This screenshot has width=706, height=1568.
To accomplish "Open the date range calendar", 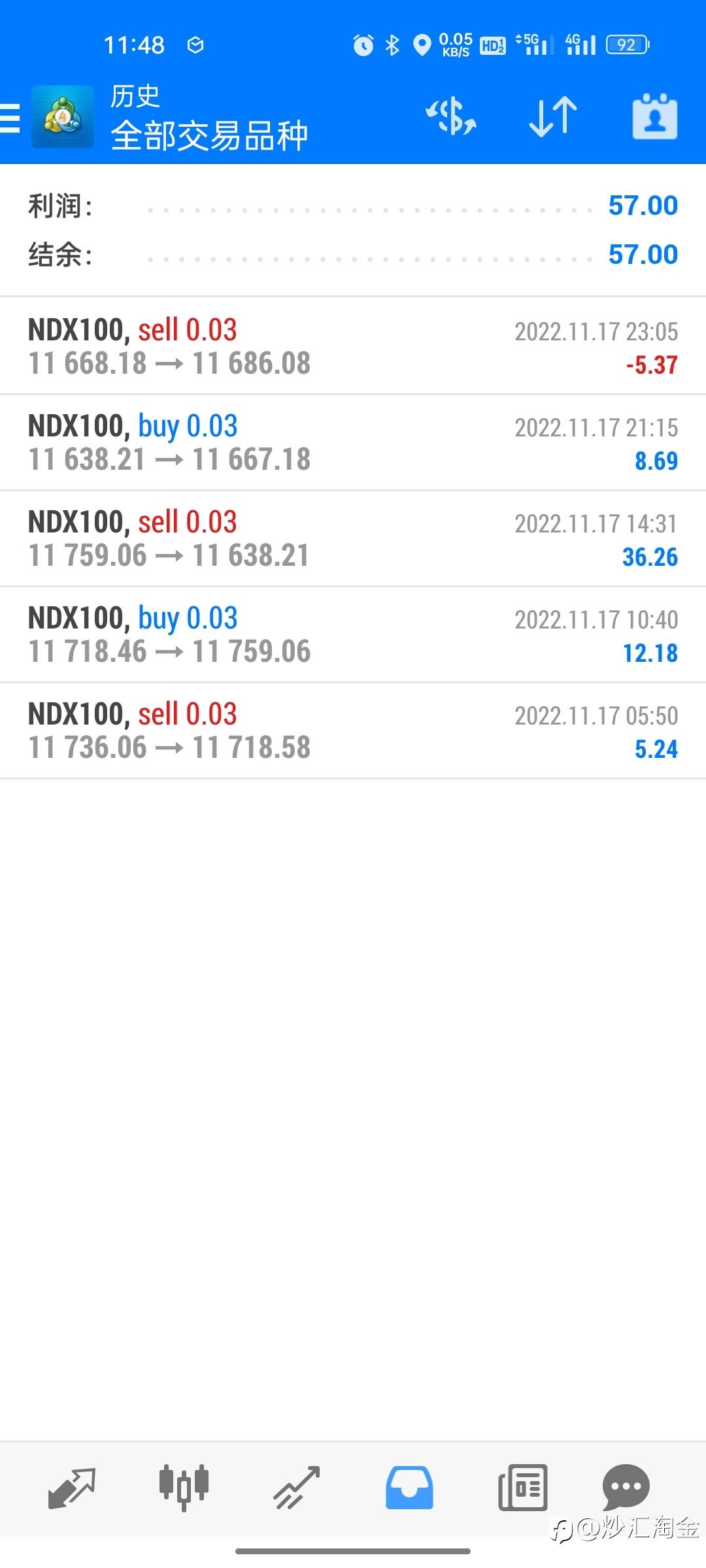I will pos(654,118).
